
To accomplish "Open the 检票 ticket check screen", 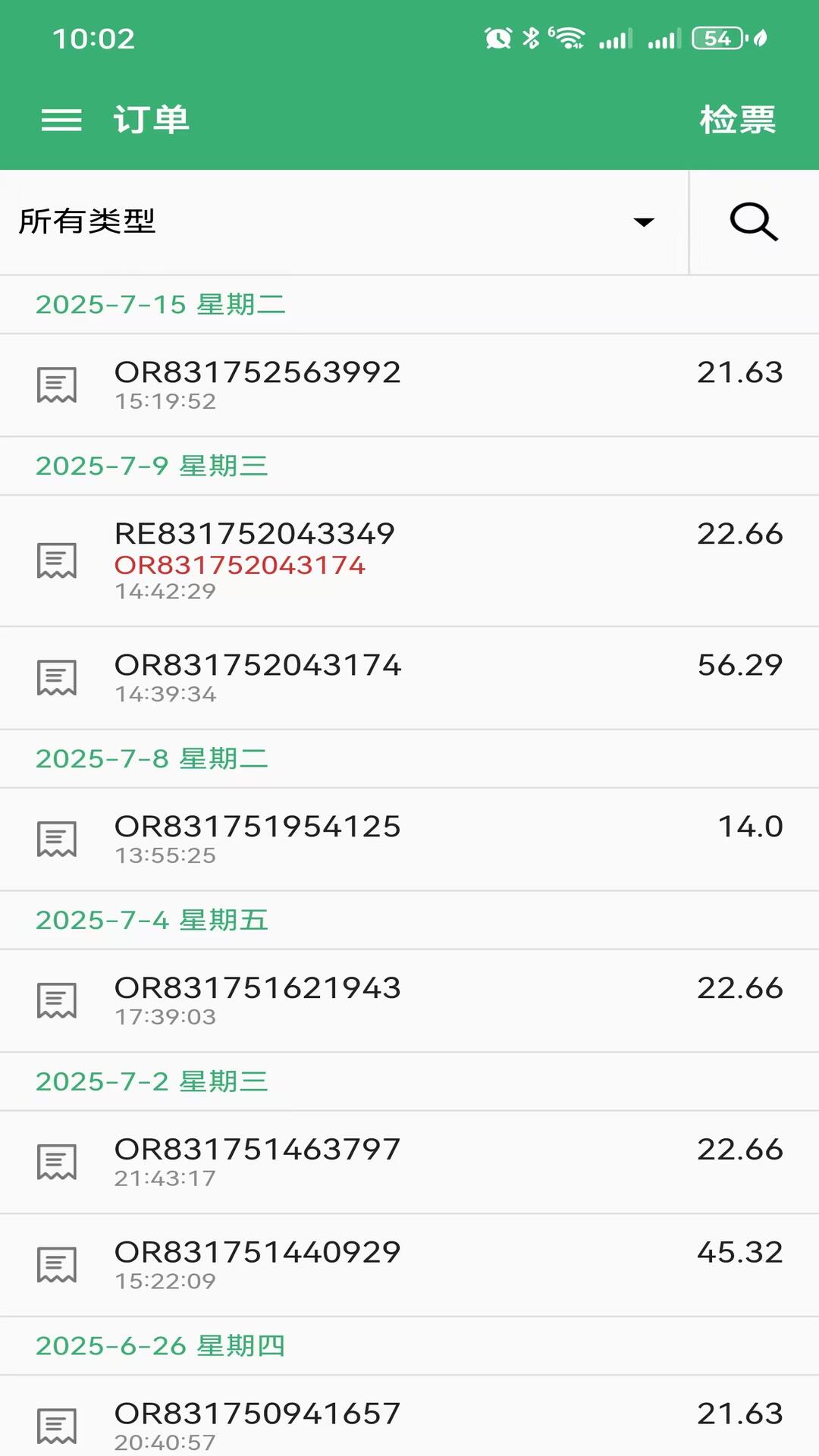I will click(x=736, y=120).
